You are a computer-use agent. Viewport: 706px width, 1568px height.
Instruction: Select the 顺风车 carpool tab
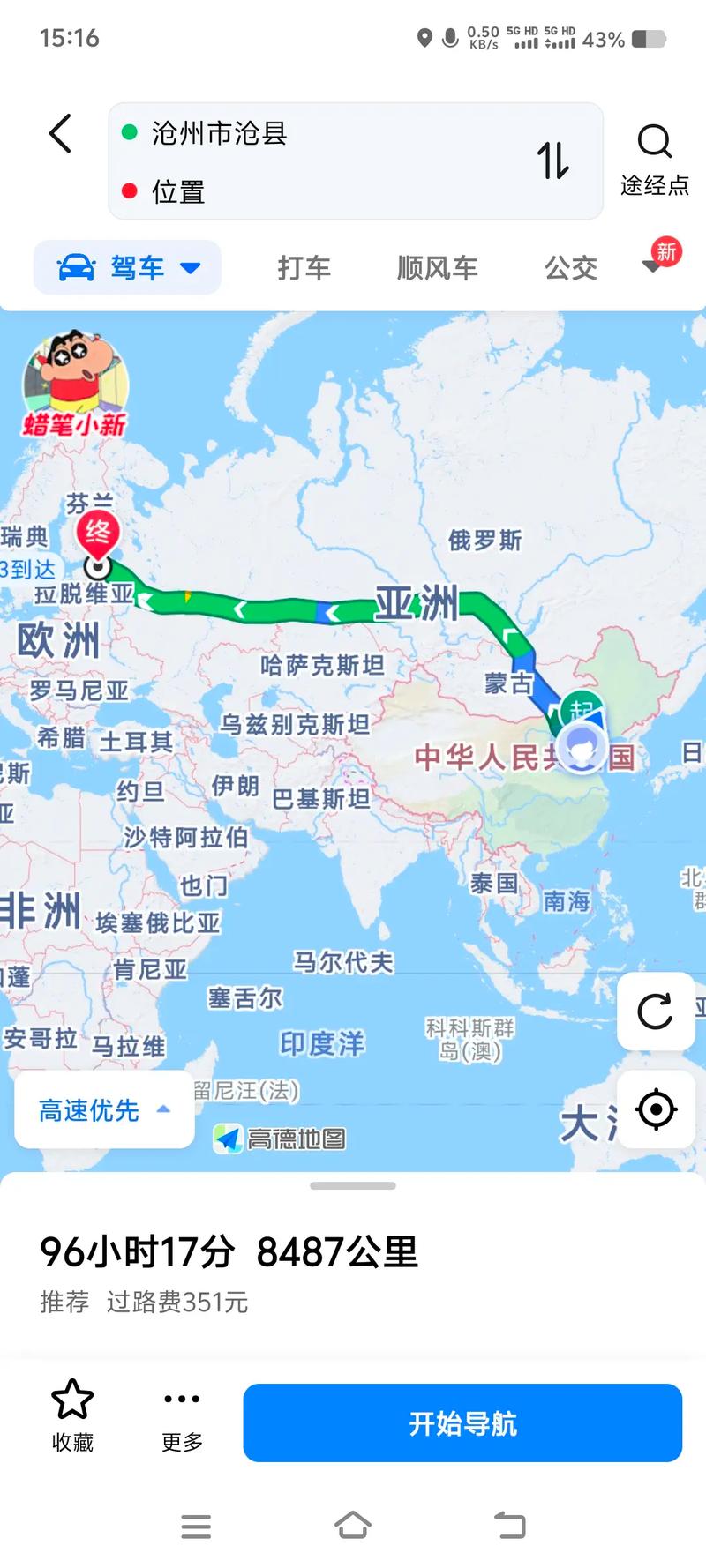[x=439, y=269]
